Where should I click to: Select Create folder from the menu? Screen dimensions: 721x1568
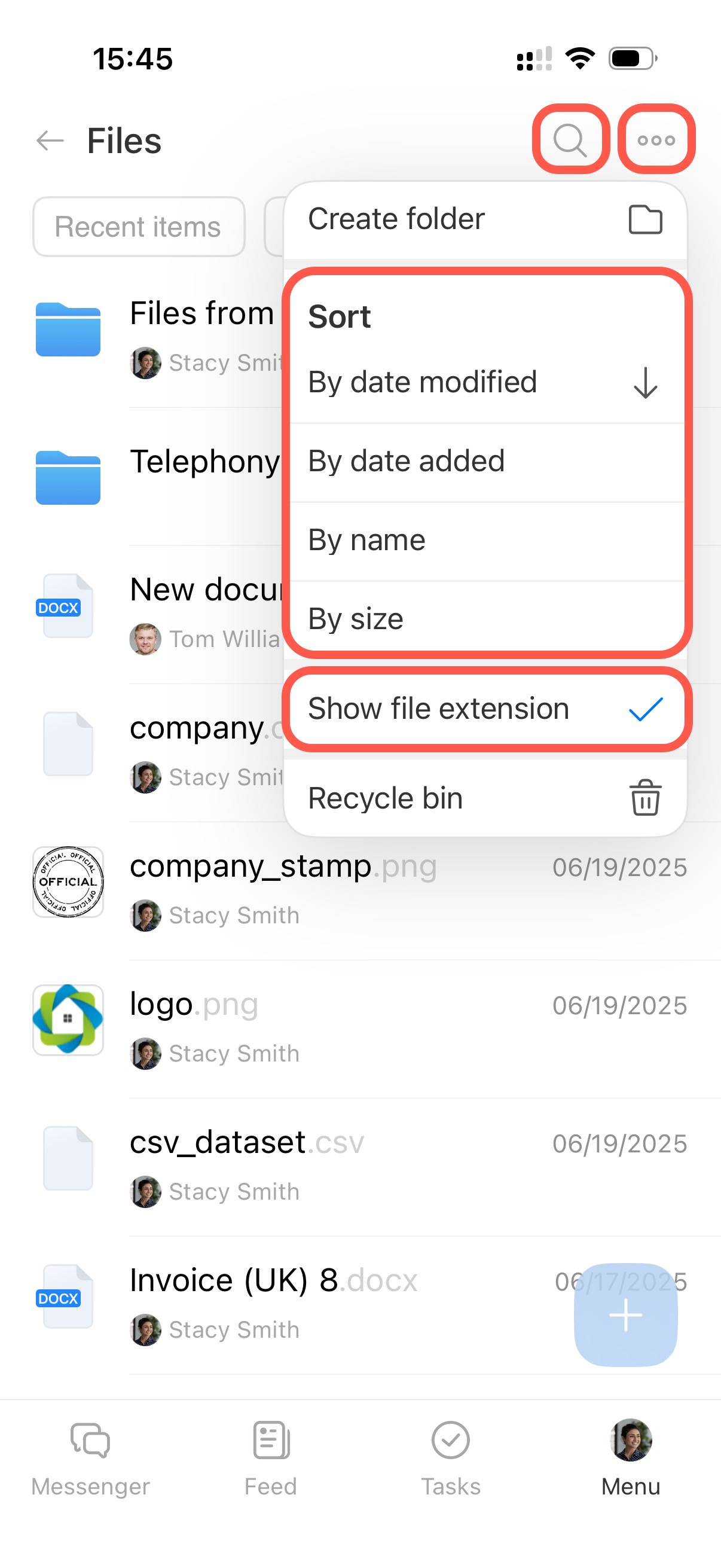tap(485, 219)
